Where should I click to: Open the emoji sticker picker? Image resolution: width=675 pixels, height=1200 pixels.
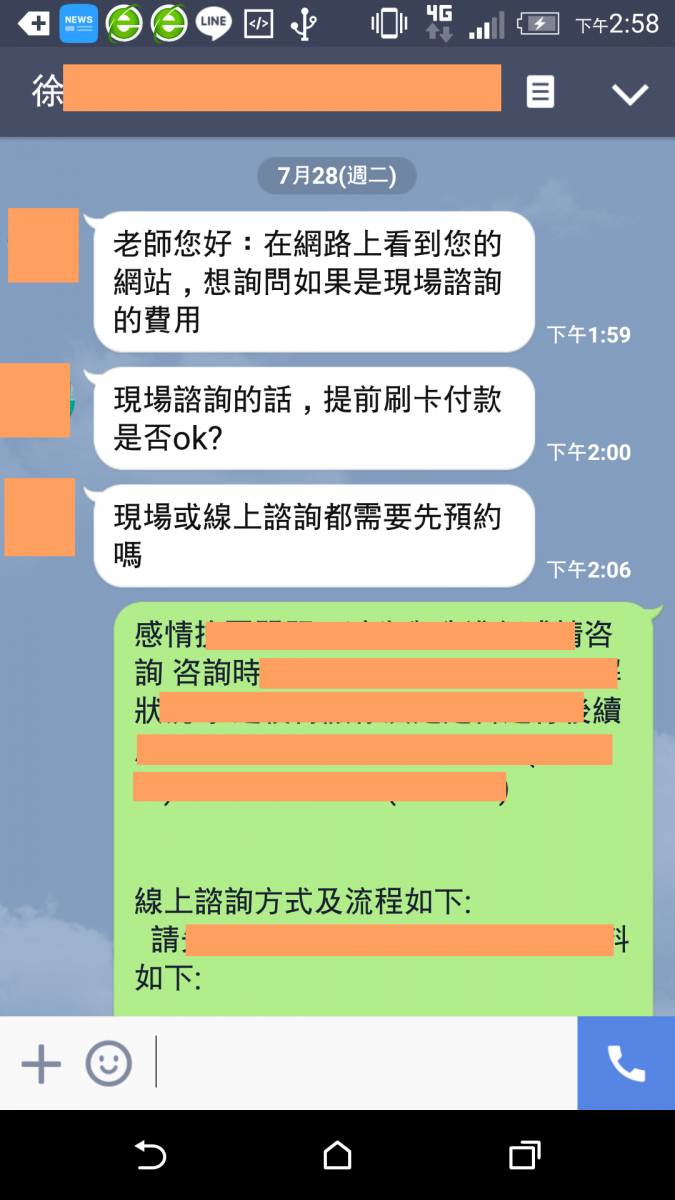[x=108, y=1064]
